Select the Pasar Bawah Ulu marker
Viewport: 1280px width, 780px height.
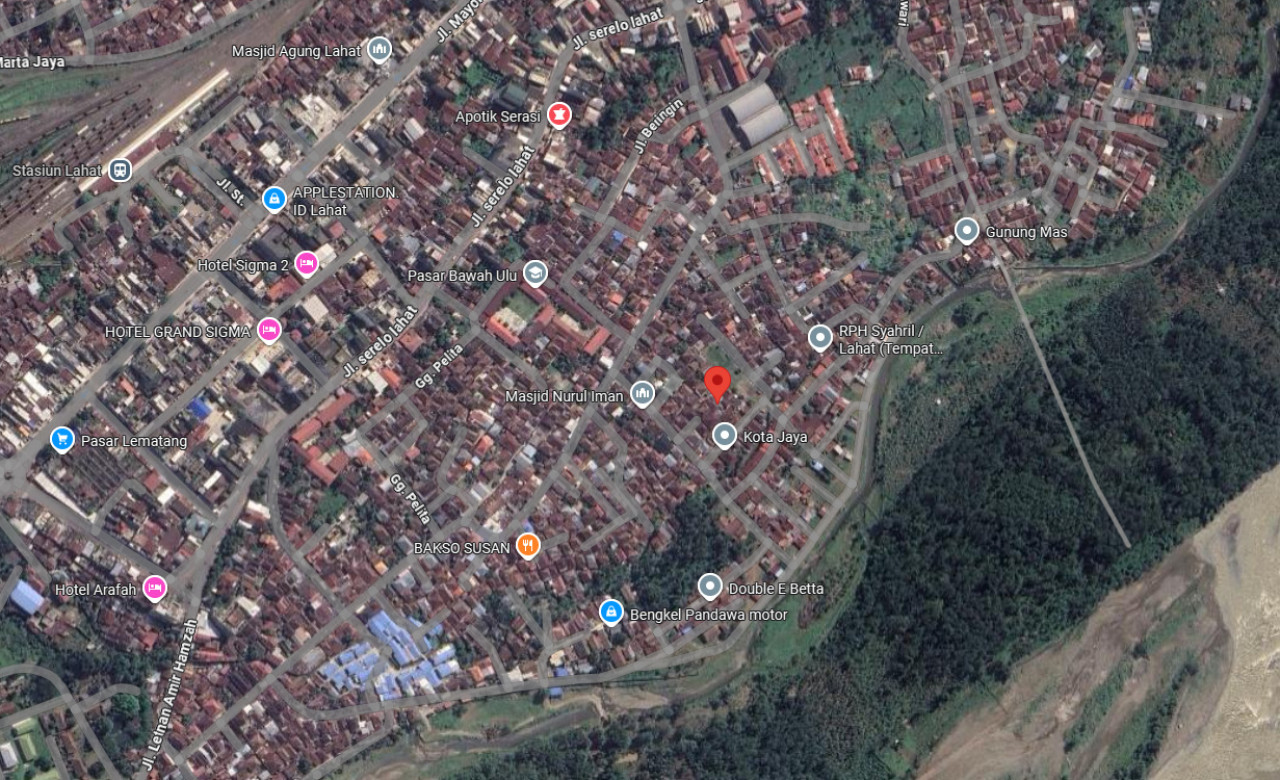536,274
